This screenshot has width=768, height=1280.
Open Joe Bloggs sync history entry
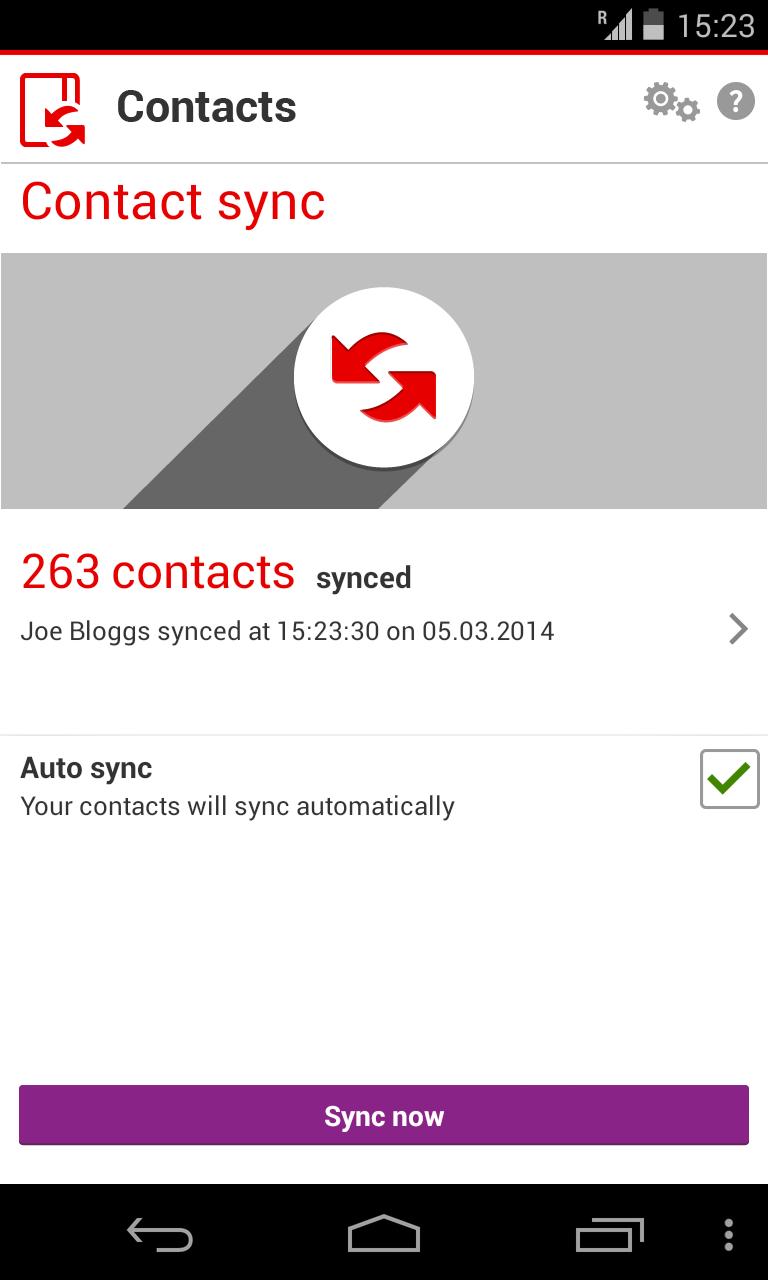click(x=288, y=630)
